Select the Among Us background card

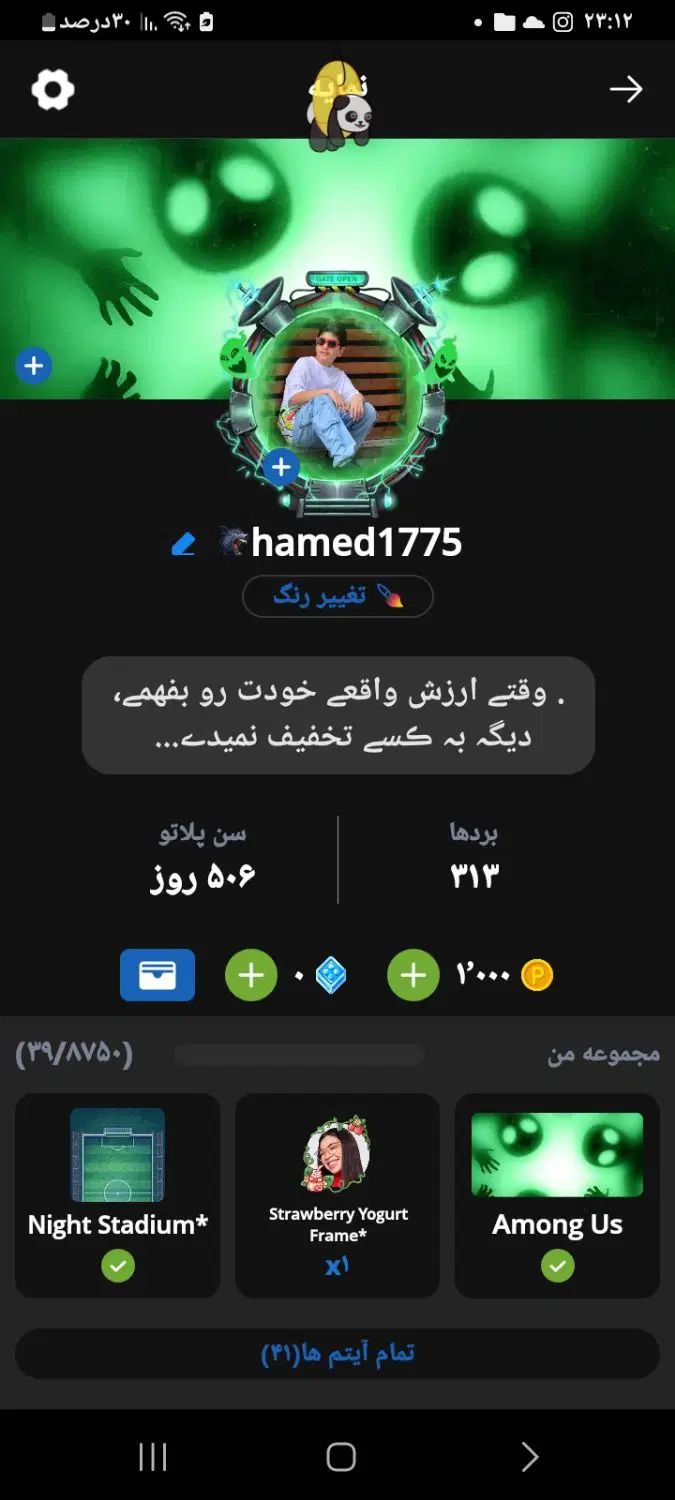point(557,1195)
